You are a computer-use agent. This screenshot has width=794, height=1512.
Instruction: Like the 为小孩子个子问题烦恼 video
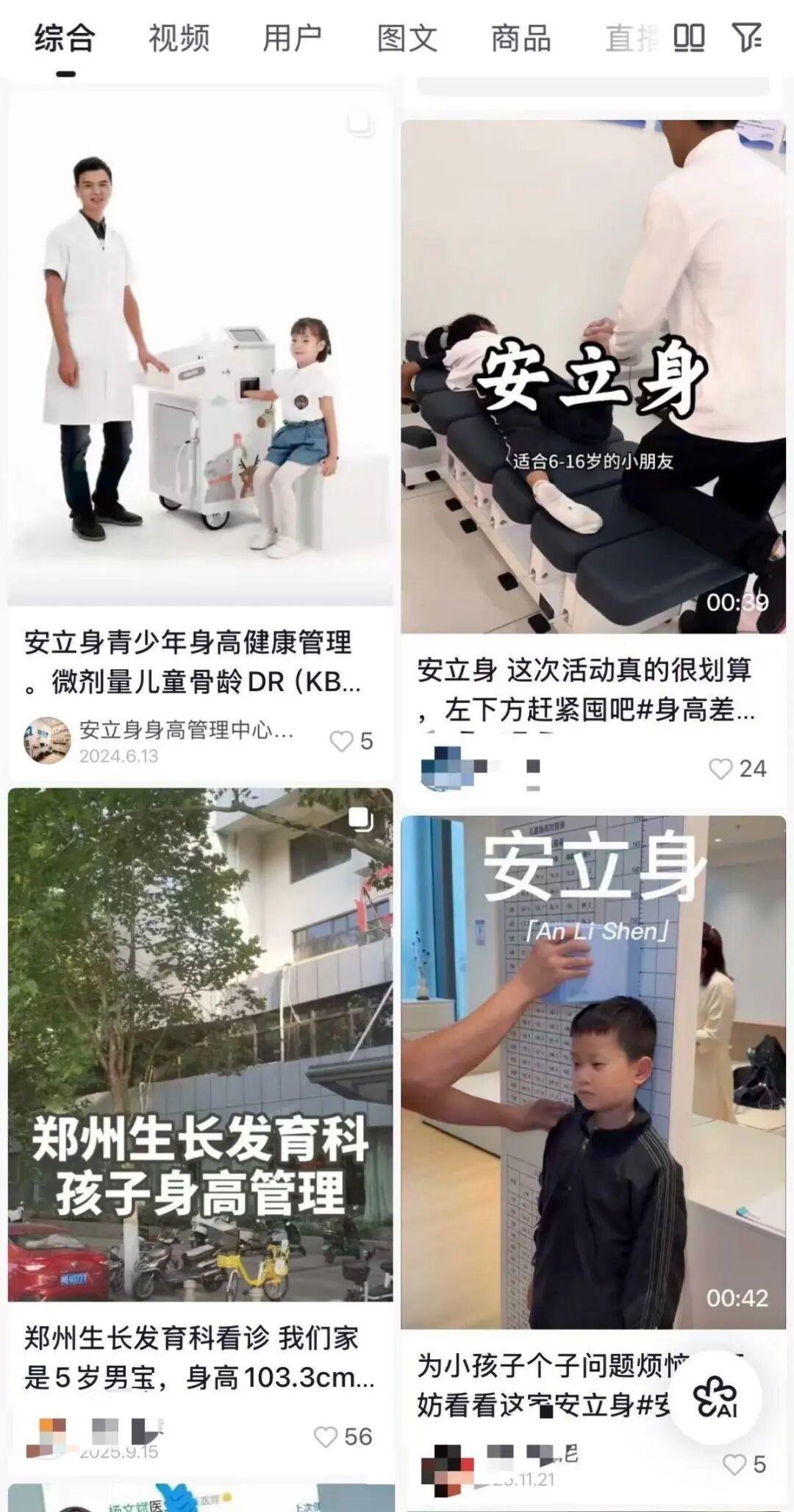(x=734, y=1464)
